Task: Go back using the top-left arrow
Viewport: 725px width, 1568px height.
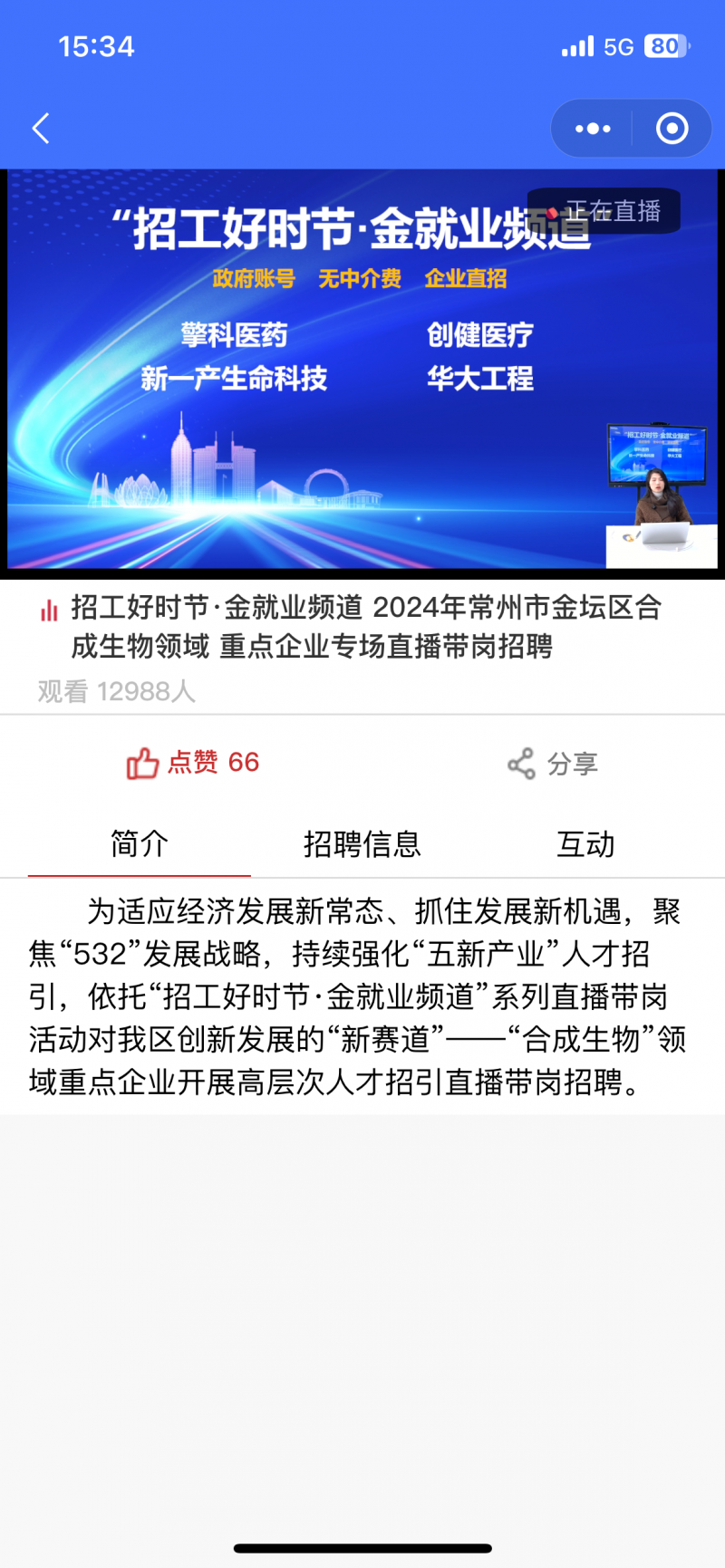Action: coord(41,129)
